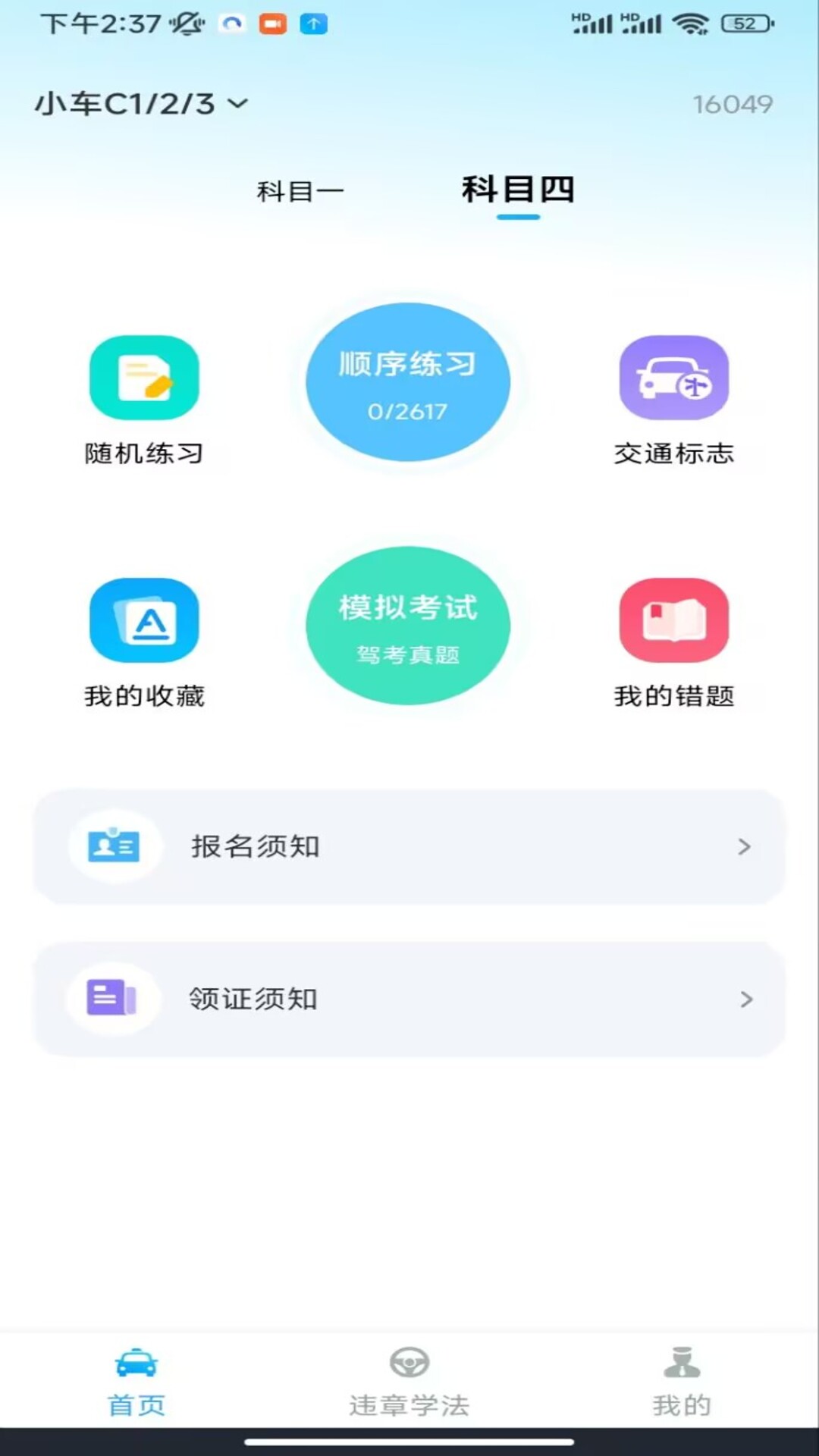Switch to the 科目一 tab
This screenshot has width=819, height=1456.
click(x=300, y=191)
